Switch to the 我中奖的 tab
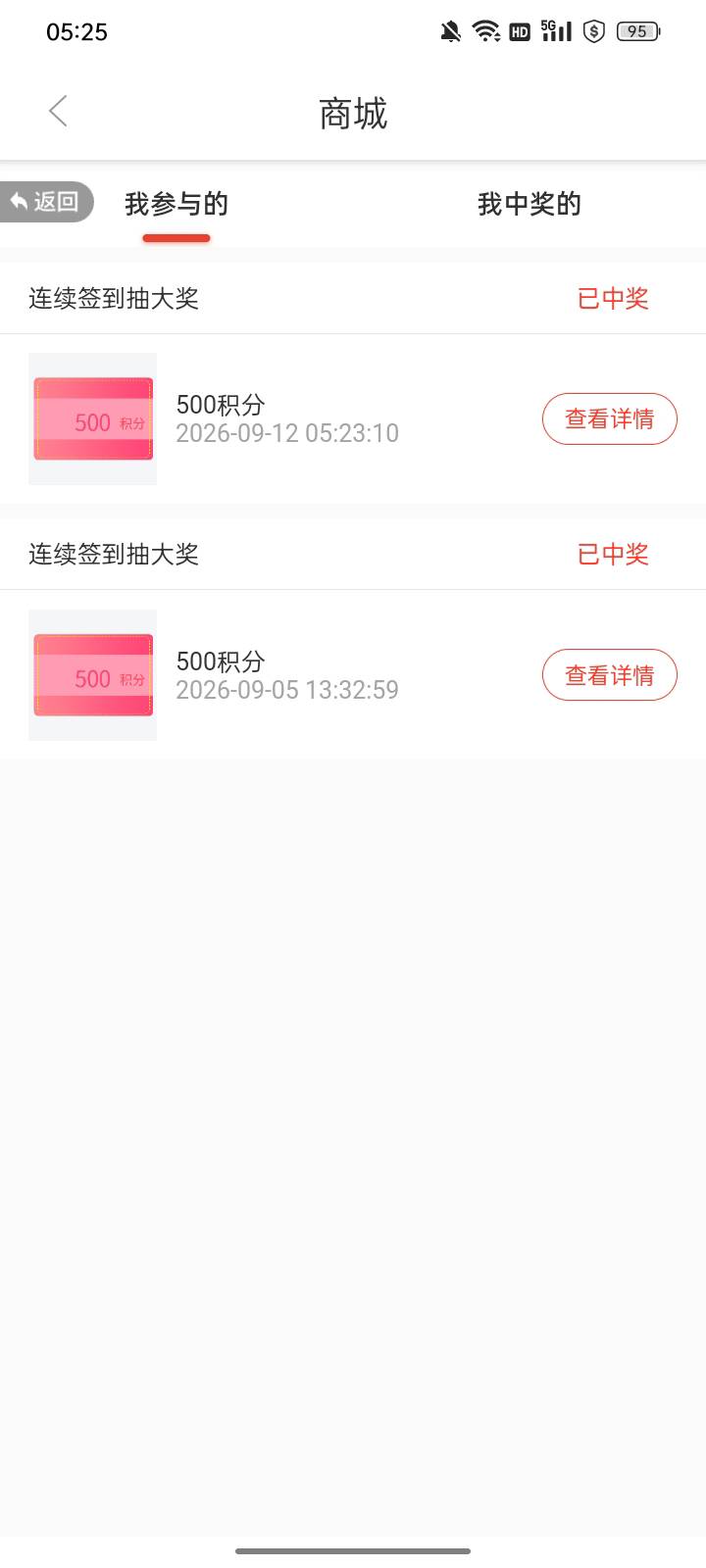The height and width of the screenshot is (1568, 706). coord(529,204)
